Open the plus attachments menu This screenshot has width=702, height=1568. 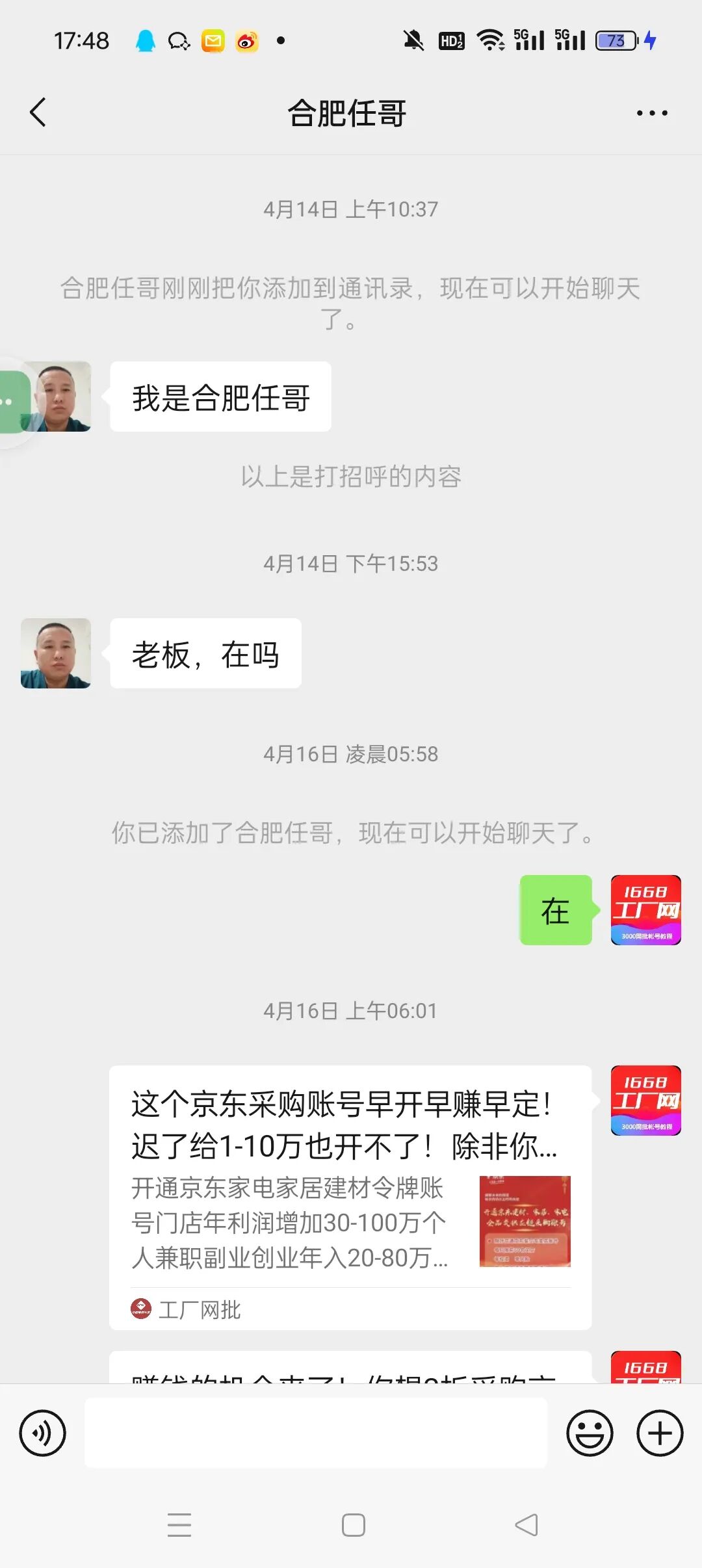pyautogui.click(x=659, y=1433)
